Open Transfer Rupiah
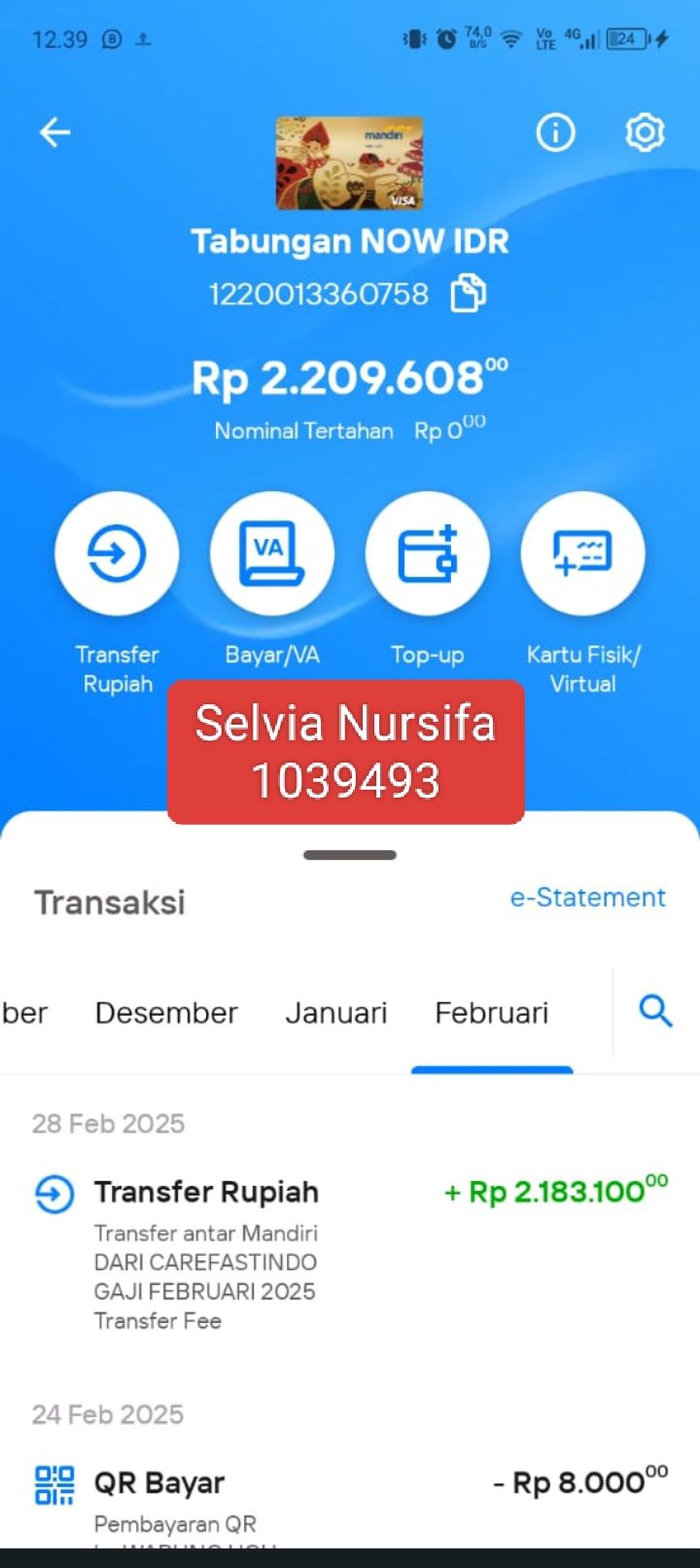700x1568 pixels. tap(117, 592)
